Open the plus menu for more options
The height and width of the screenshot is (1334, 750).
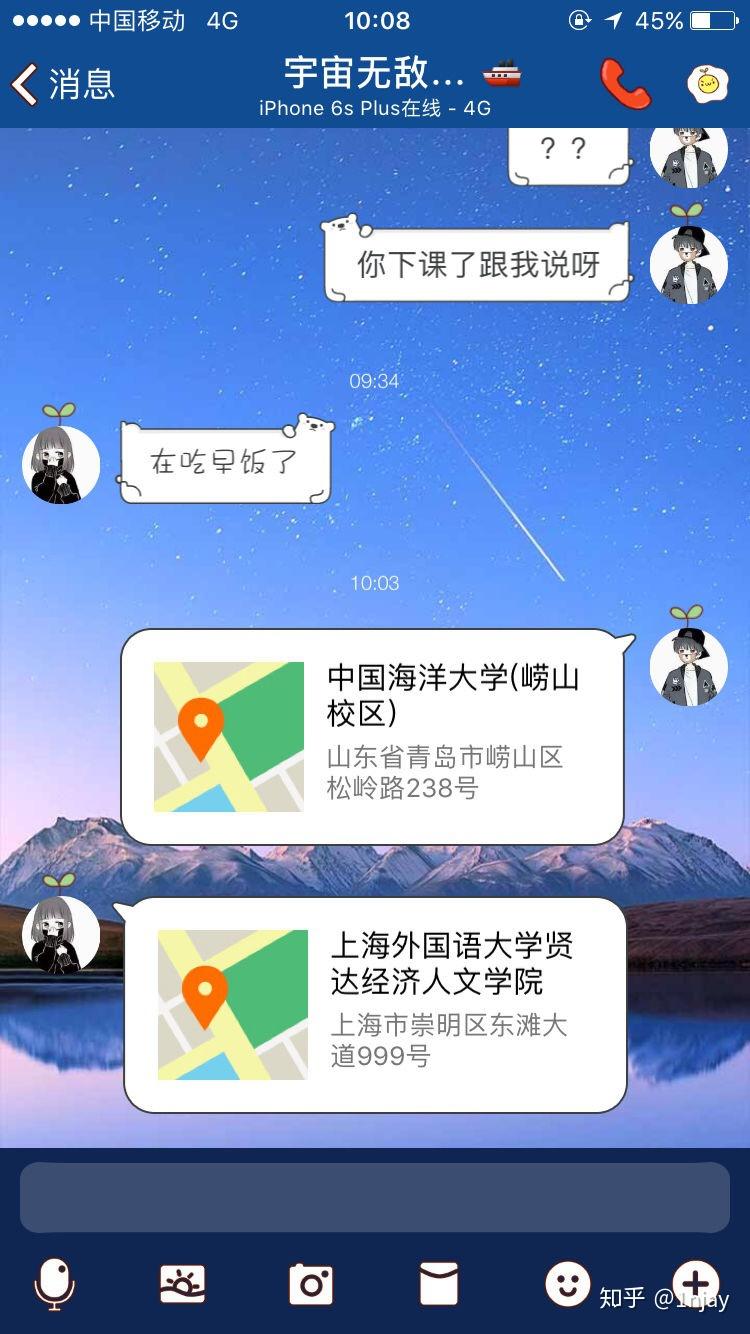tap(696, 1283)
